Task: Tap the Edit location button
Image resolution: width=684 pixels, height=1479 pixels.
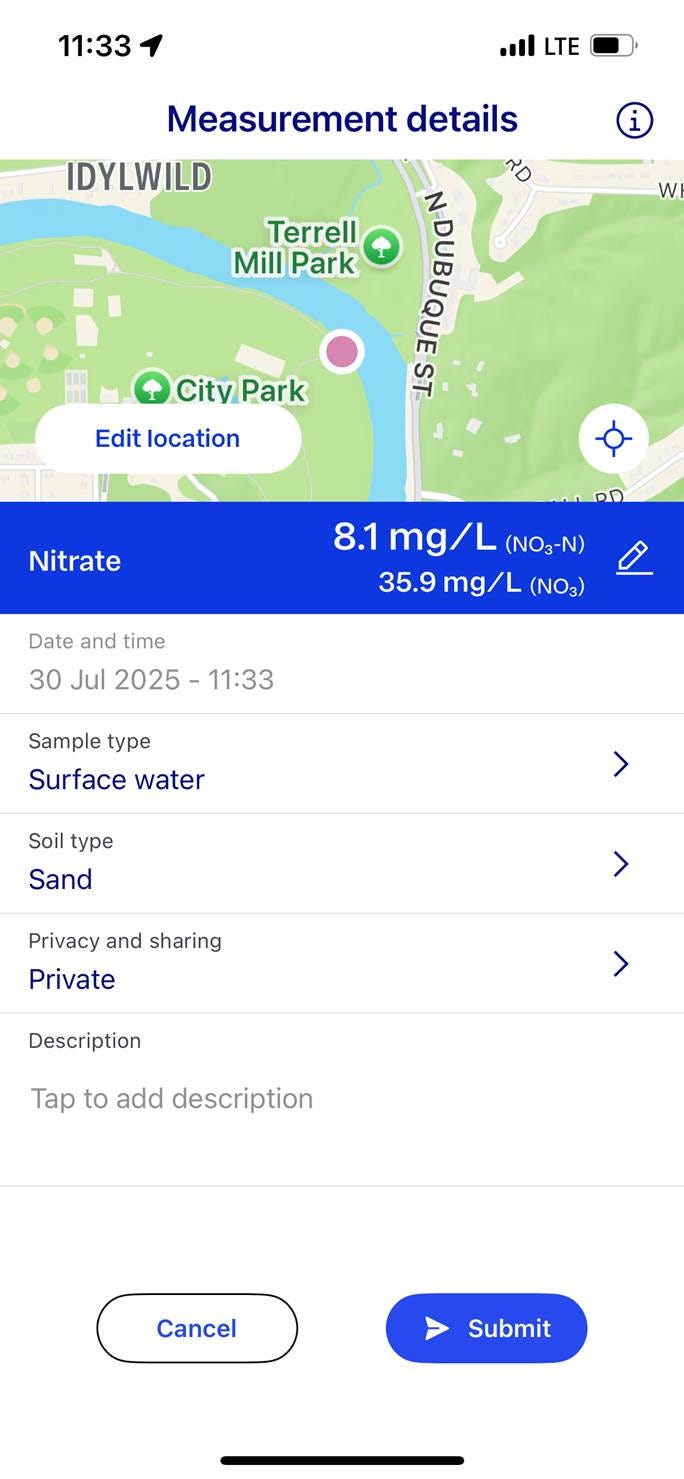Action: tap(168, 438)
